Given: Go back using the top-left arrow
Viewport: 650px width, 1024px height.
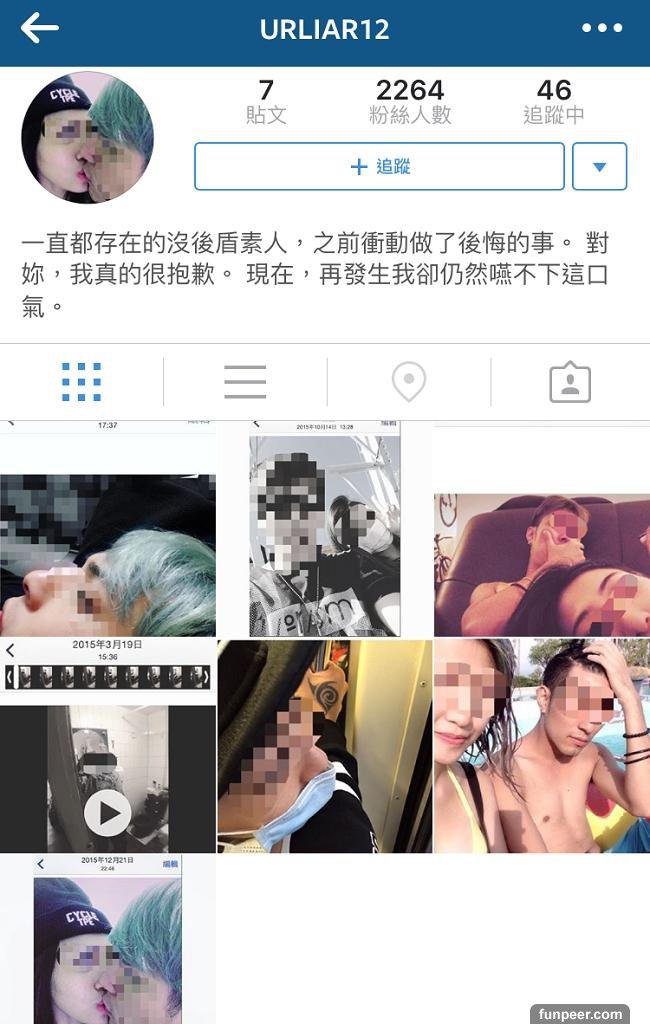Looking at the screenshot, I should pyautogui.click(x=40, y=29).
